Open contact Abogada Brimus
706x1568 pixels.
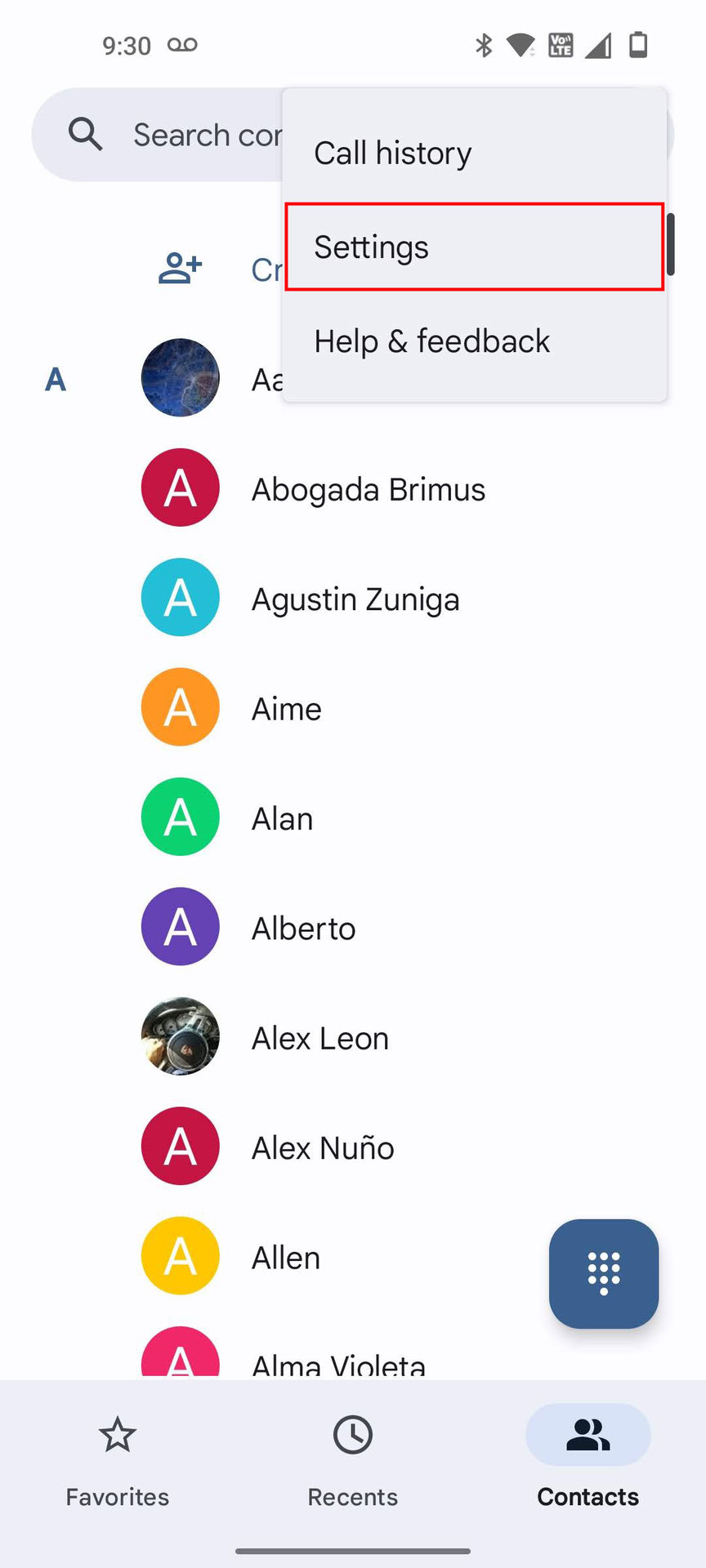click(x=368, y=489)
